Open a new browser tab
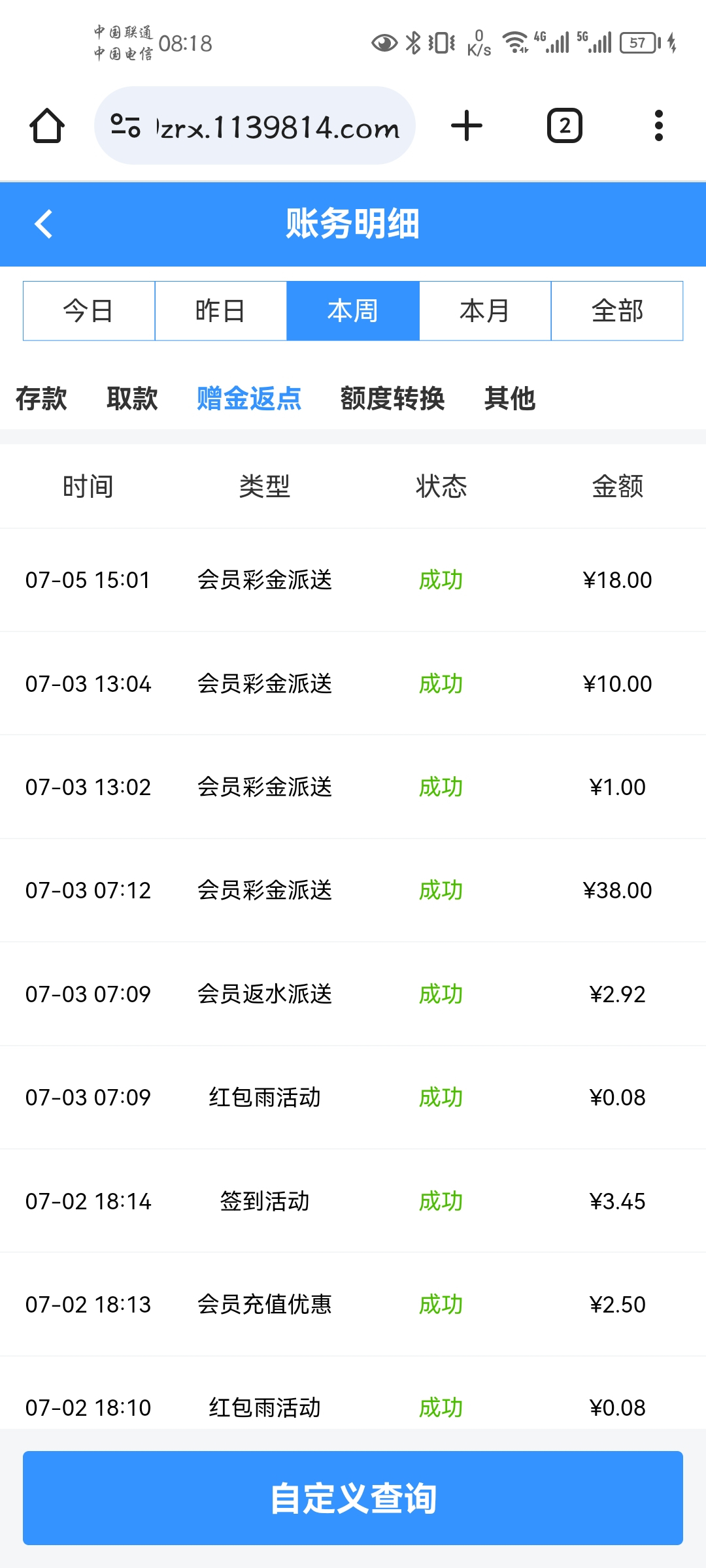 467,125
